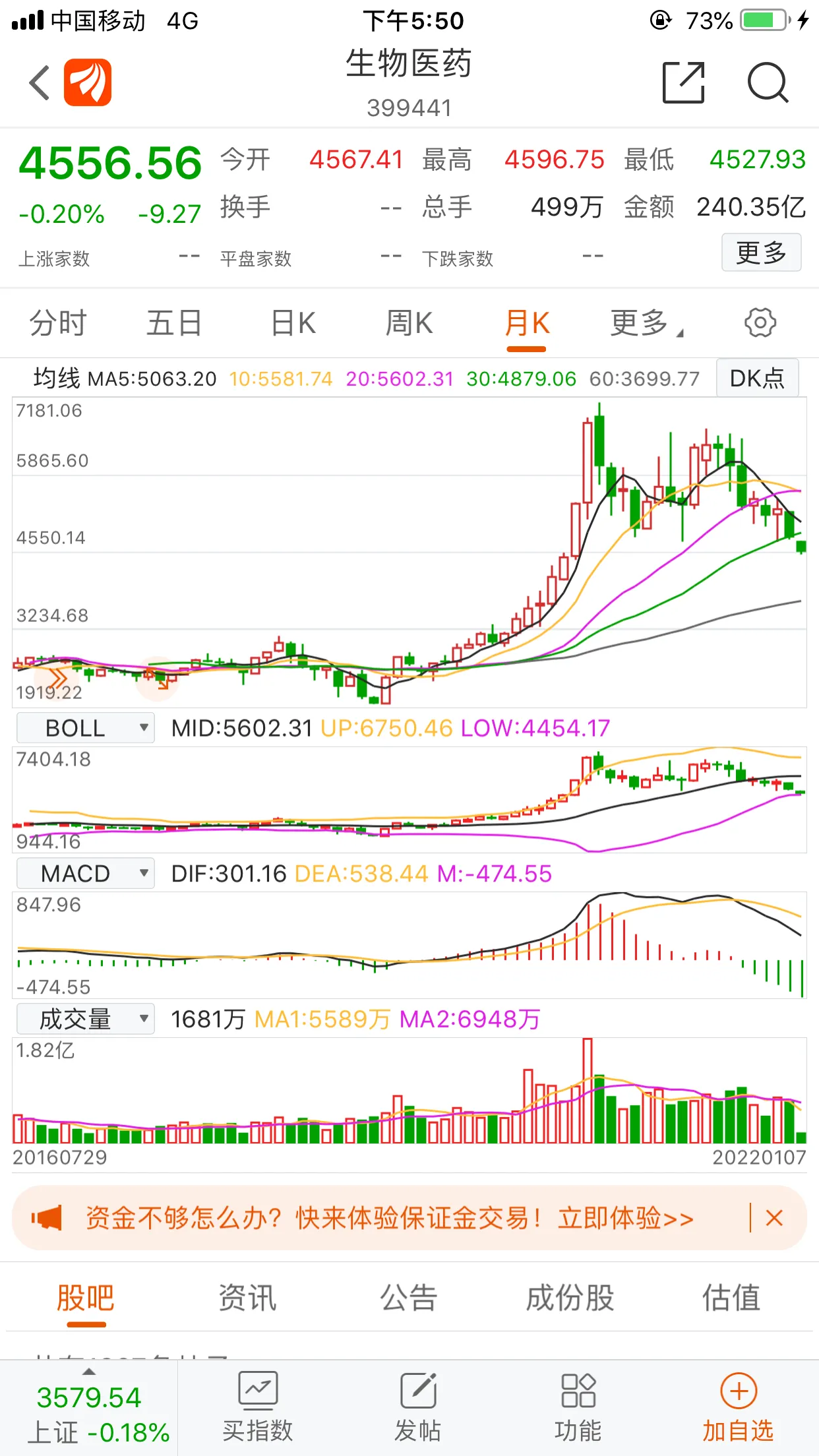The width and height of the screenshot is (819, 1456).
Task: Open chart settings gear
Action: (x=760, y=323)
